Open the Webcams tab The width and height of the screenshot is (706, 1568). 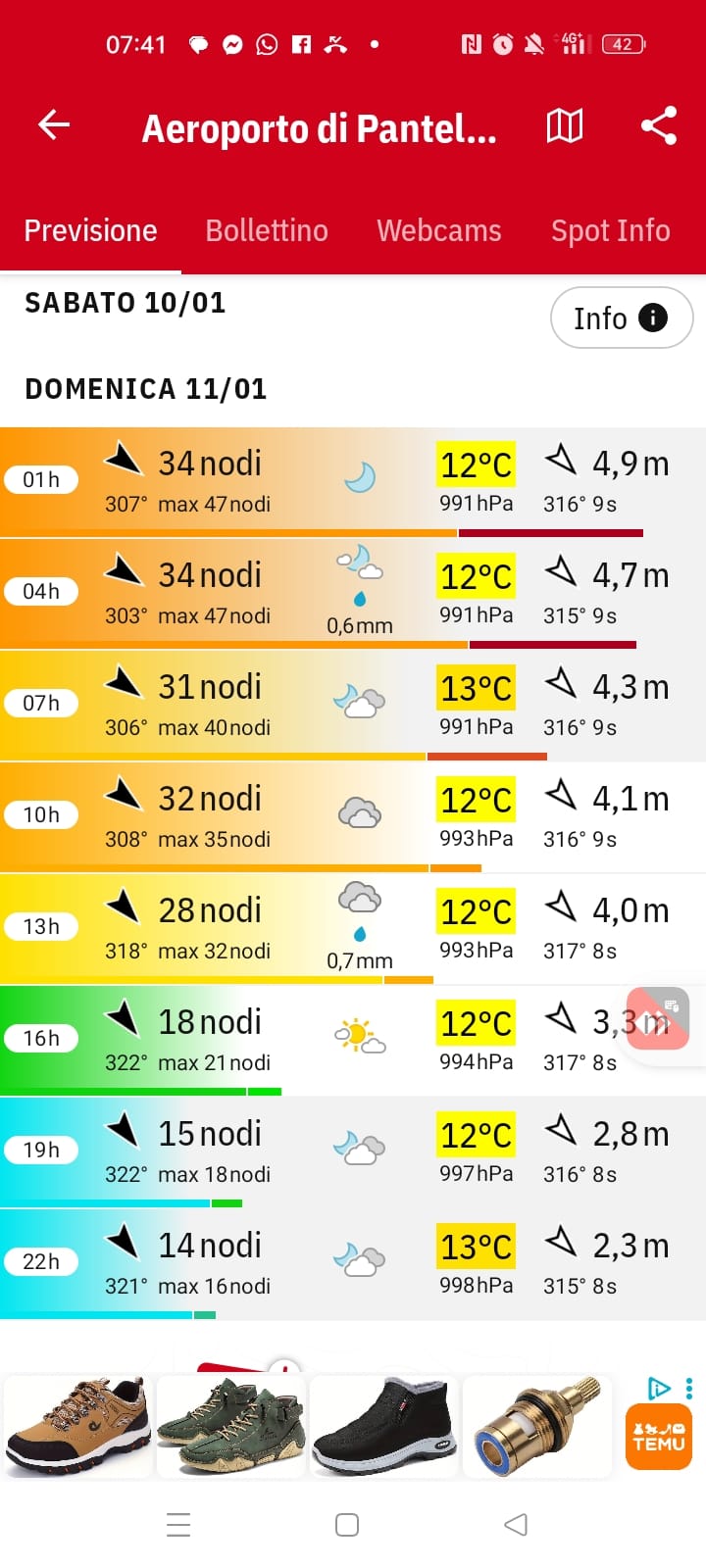click(x=439, y=230)
